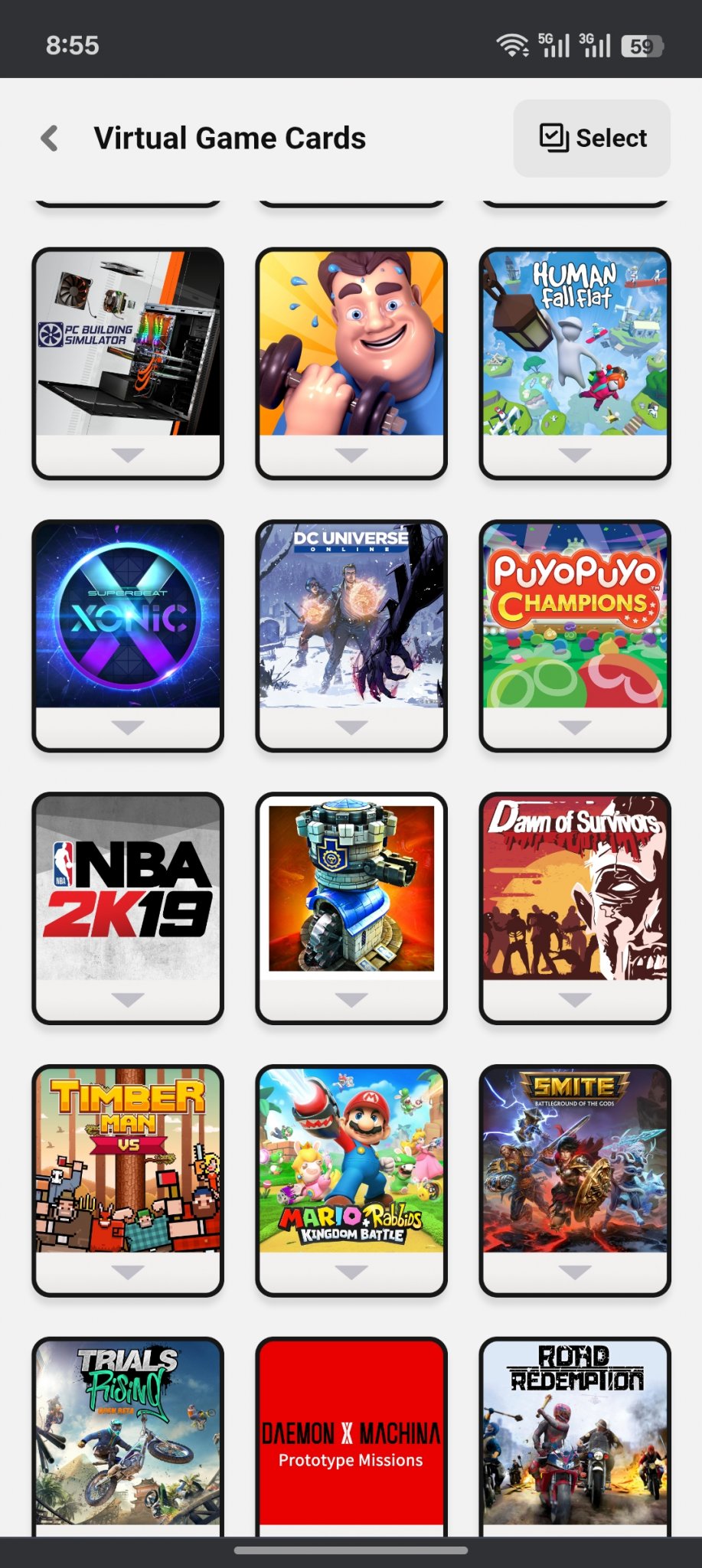Open the card with the blue tower
Viewport: 702px width, 1568px height.
351,888
